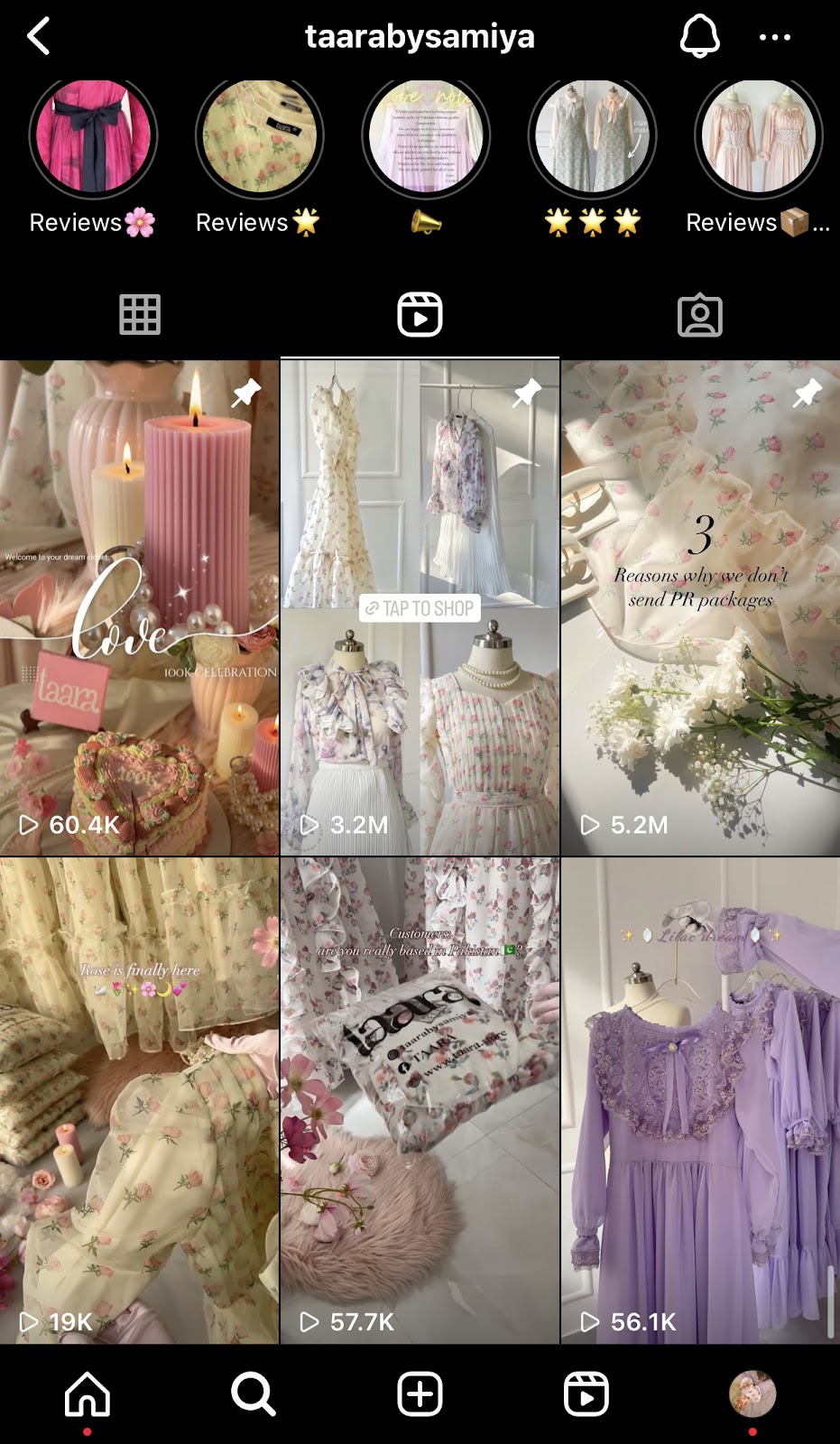Create a new post with the plus button

point(420,1393)
